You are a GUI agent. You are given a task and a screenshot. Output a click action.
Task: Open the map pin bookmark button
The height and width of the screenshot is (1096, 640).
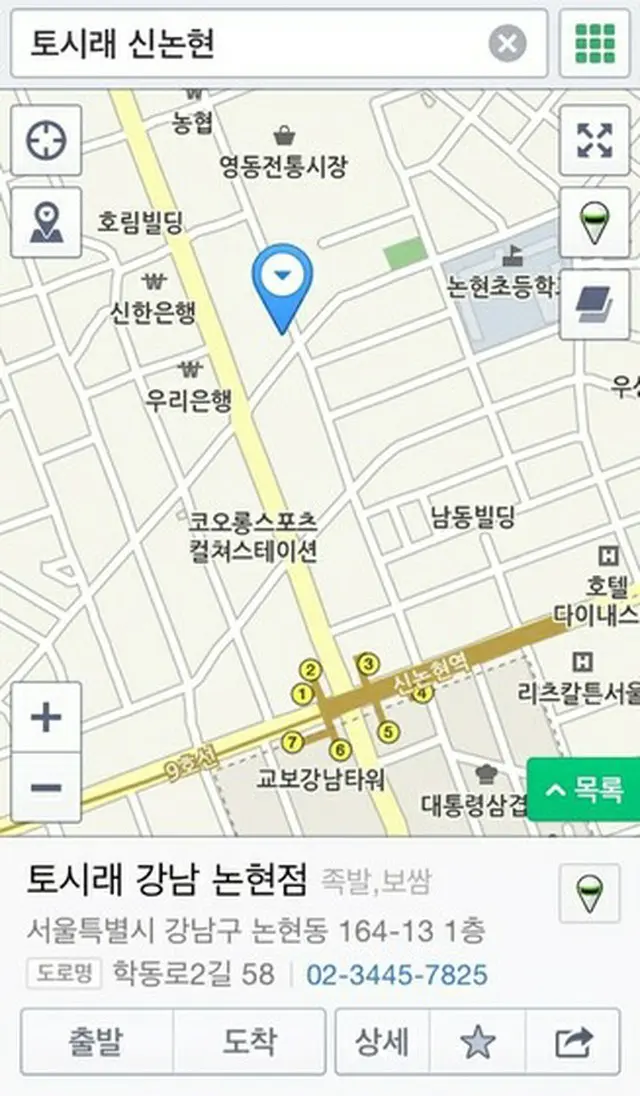[x=46, y=222]
